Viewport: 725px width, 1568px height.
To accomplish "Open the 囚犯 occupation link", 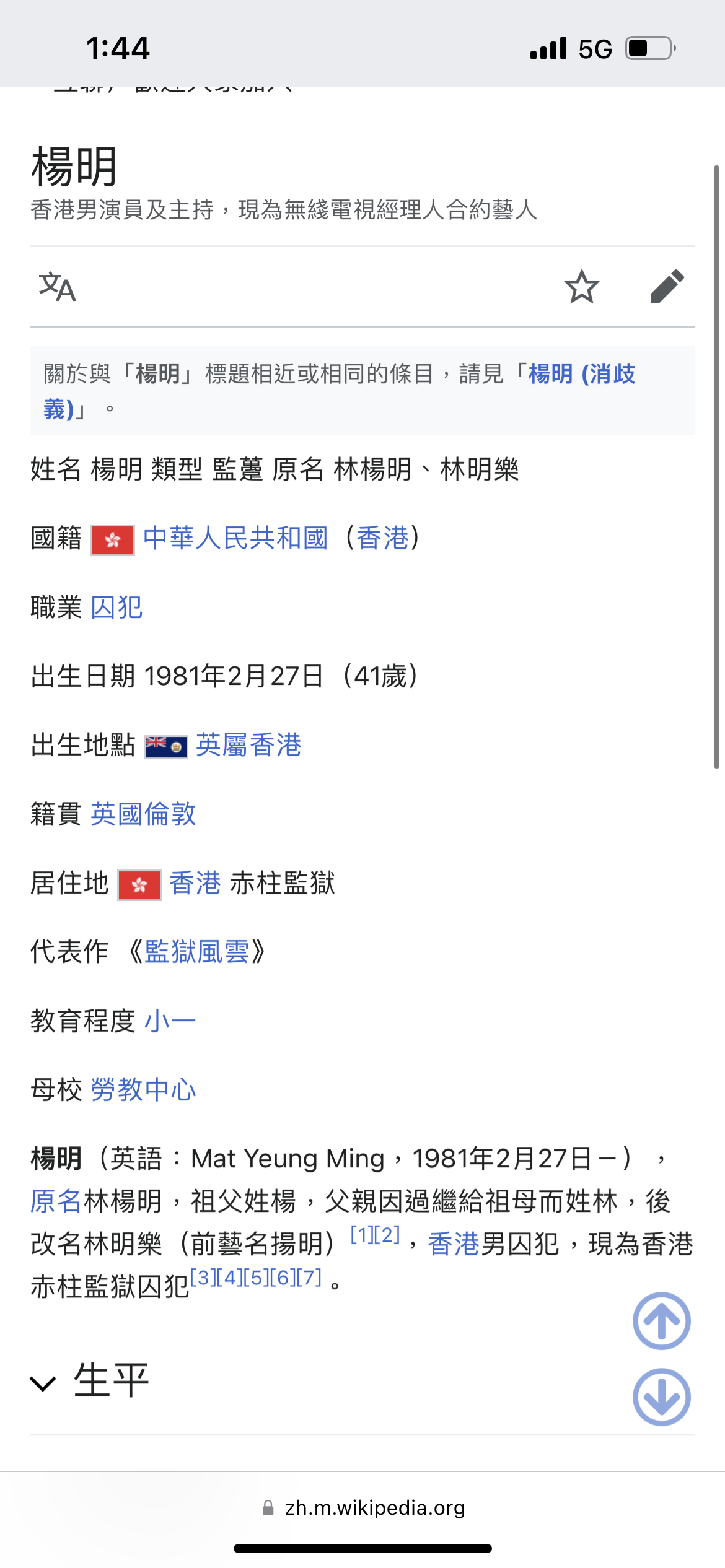I will pos(116,608).
